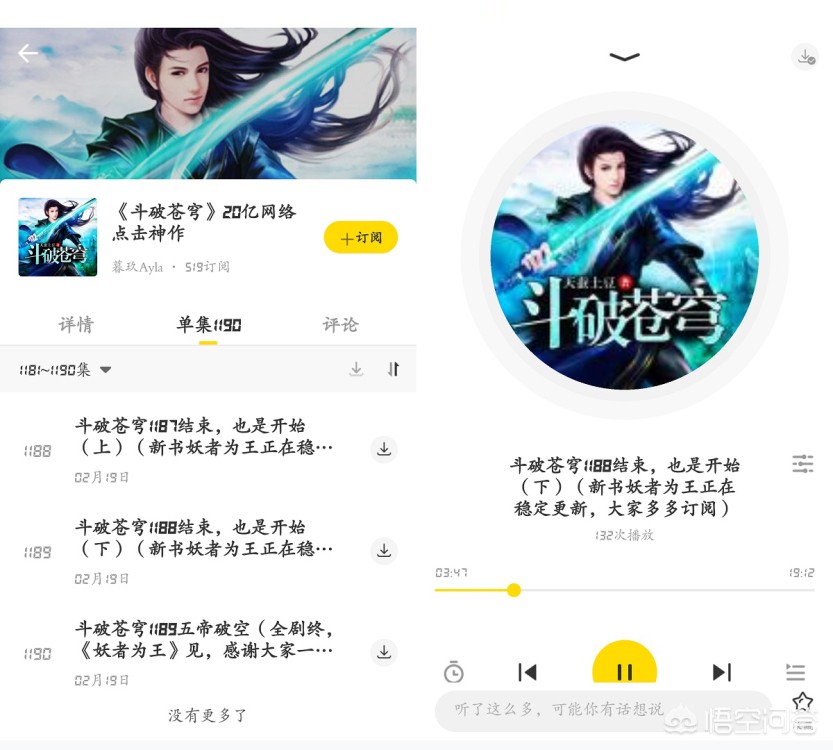Pause the current audio playback
This screenshot has height=750, width=833.
pyautogui.click(x=624, y=670)
